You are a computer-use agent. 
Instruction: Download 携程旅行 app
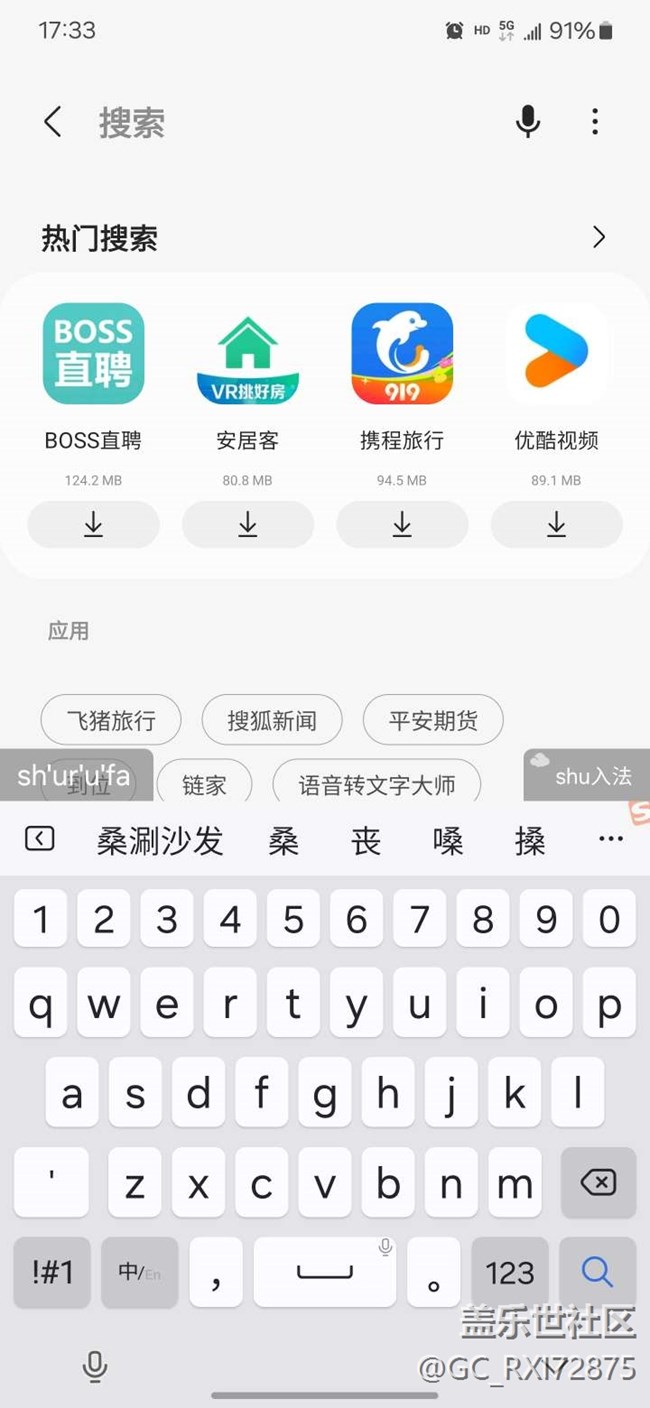click(x=402, y=524)
